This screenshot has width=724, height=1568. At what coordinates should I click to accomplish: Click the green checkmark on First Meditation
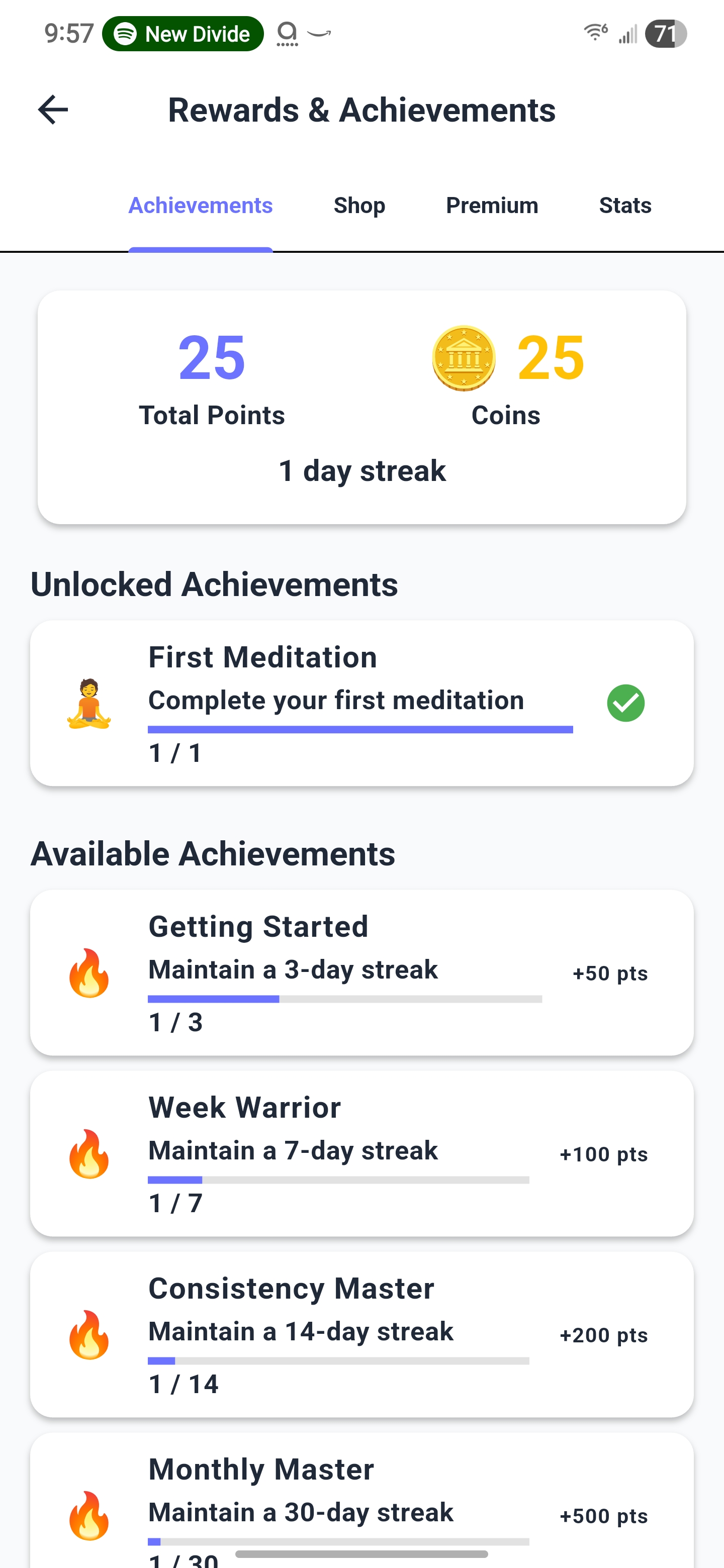pos(626,703)
